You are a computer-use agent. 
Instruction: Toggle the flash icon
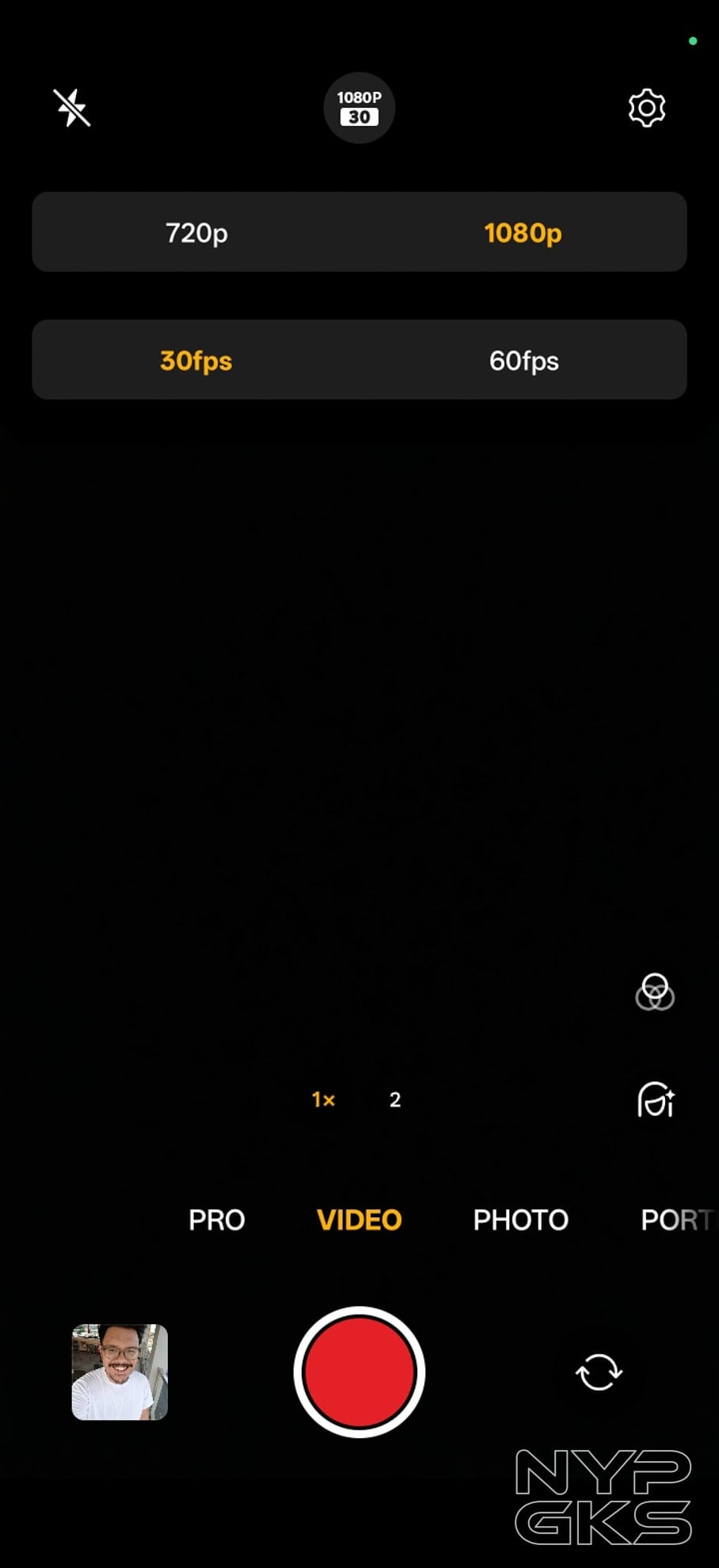coord(72,108)
